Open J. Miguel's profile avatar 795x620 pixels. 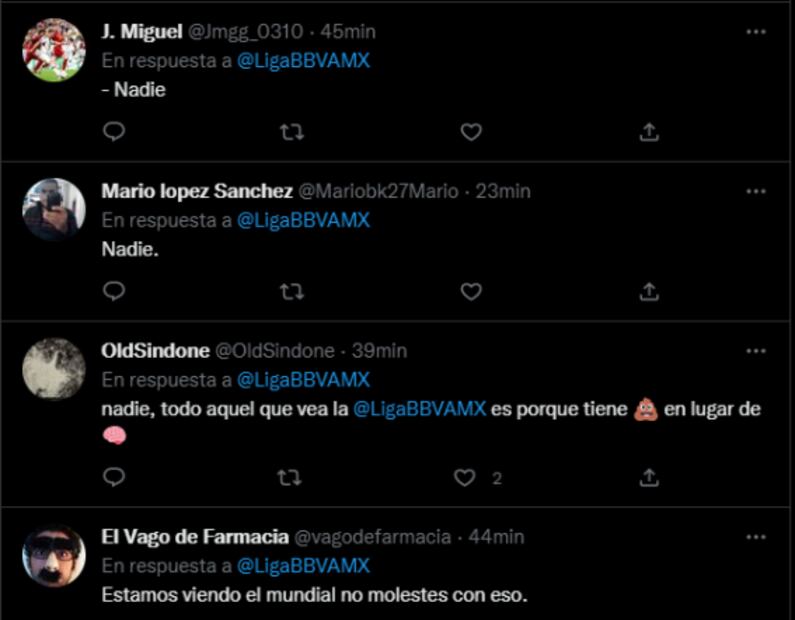pyautogui.click(x=54, y=50)
